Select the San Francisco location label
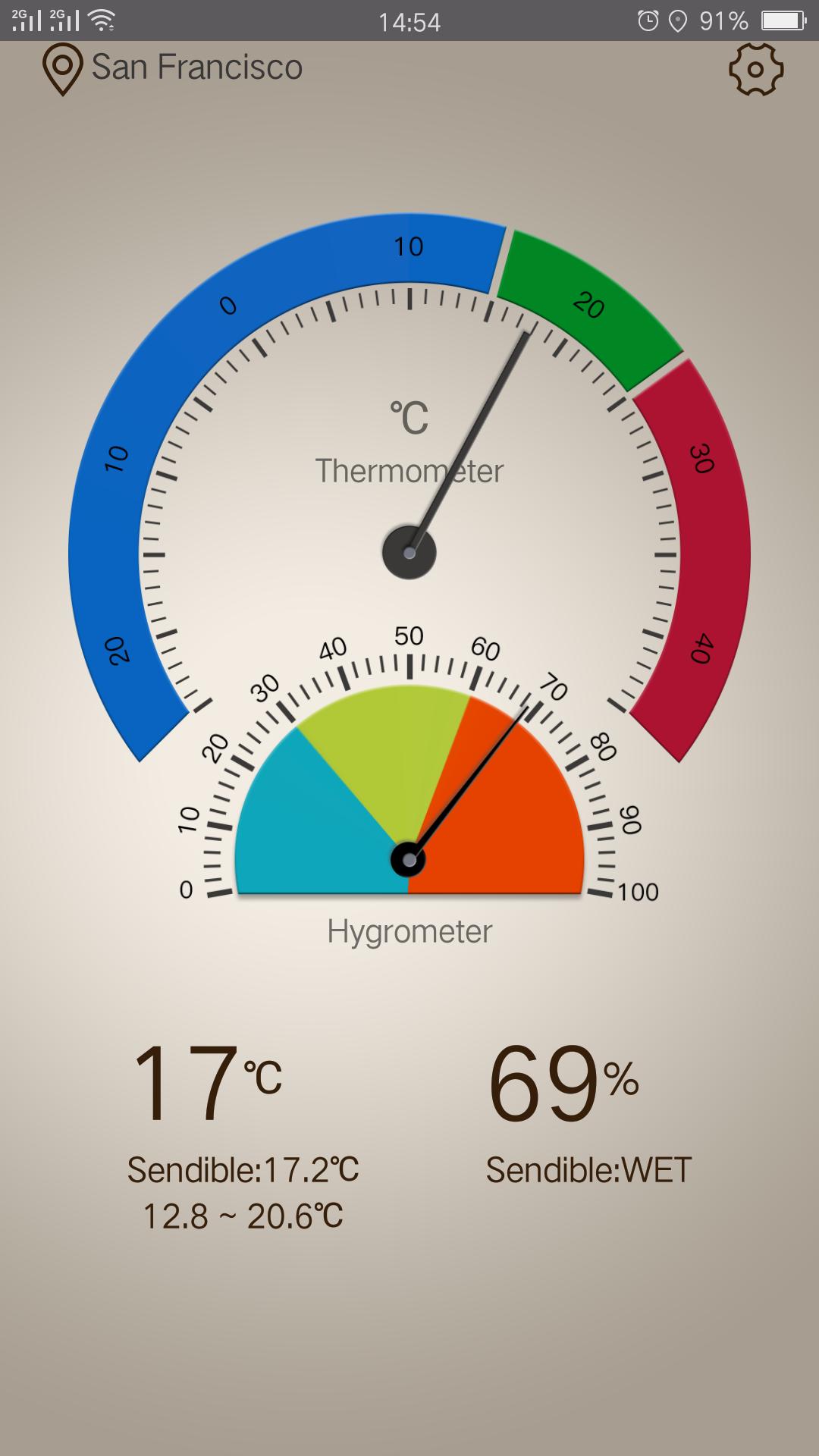The image size is (819, 1456). point(197,67)
